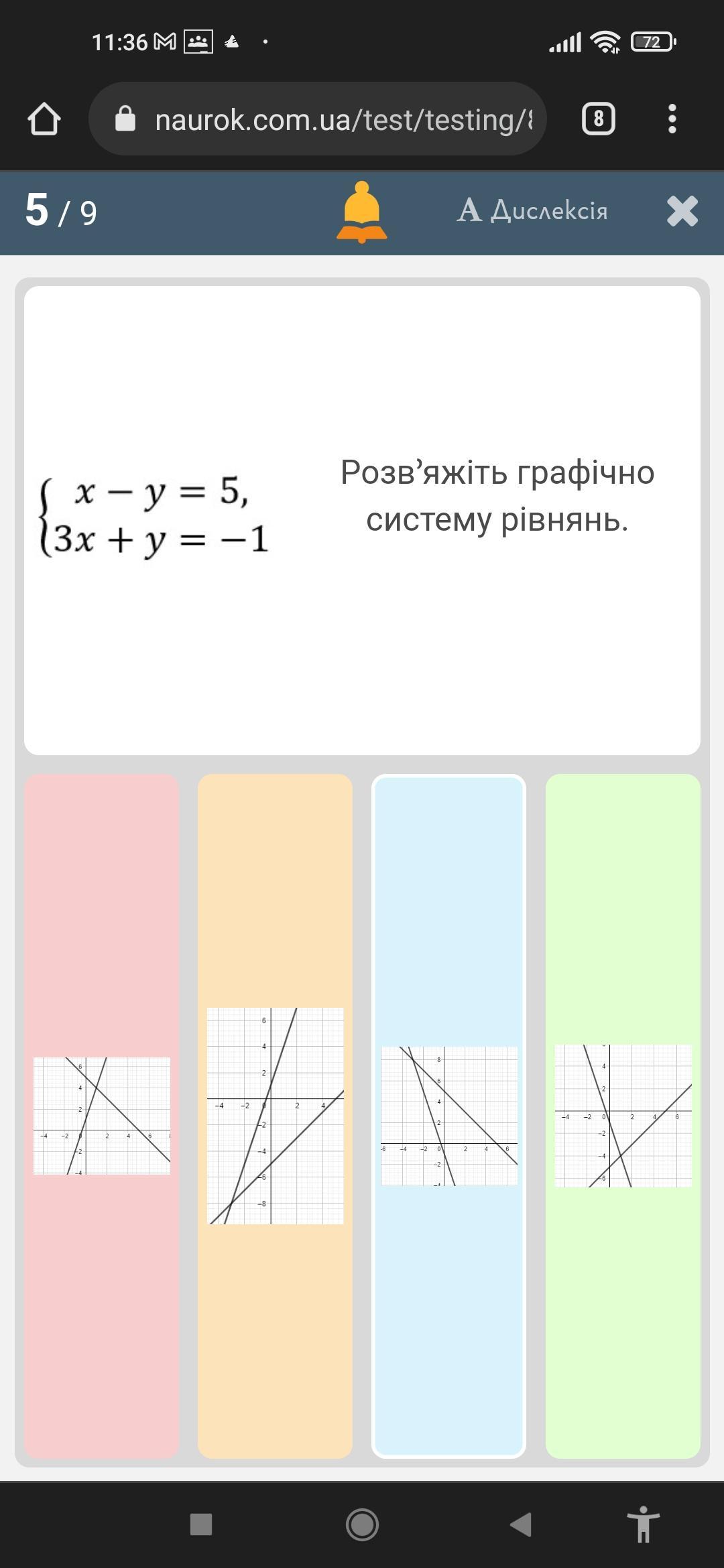
Task: Tap the orange bell icon
Action: (x=361, y=212)
